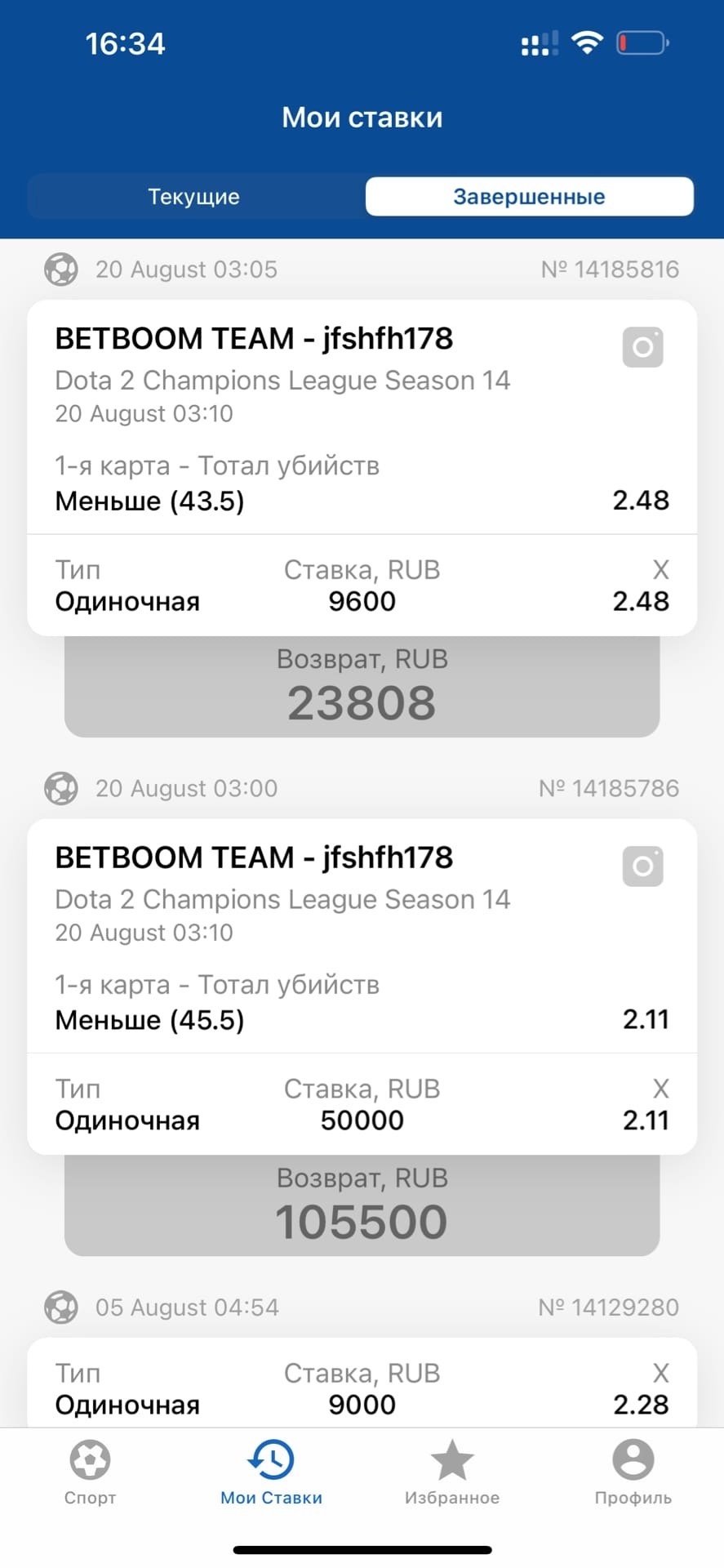Switch to the Текущие bets tab
724x1568 pixels.
(x=194, y=197)
